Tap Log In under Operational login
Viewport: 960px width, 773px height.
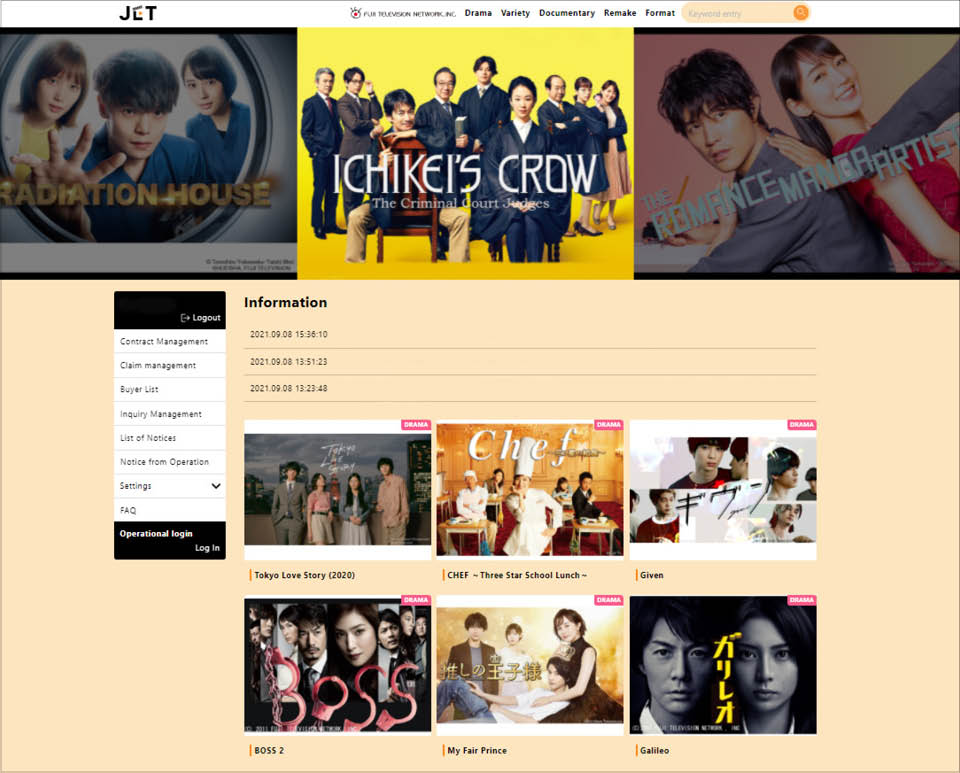207,548
